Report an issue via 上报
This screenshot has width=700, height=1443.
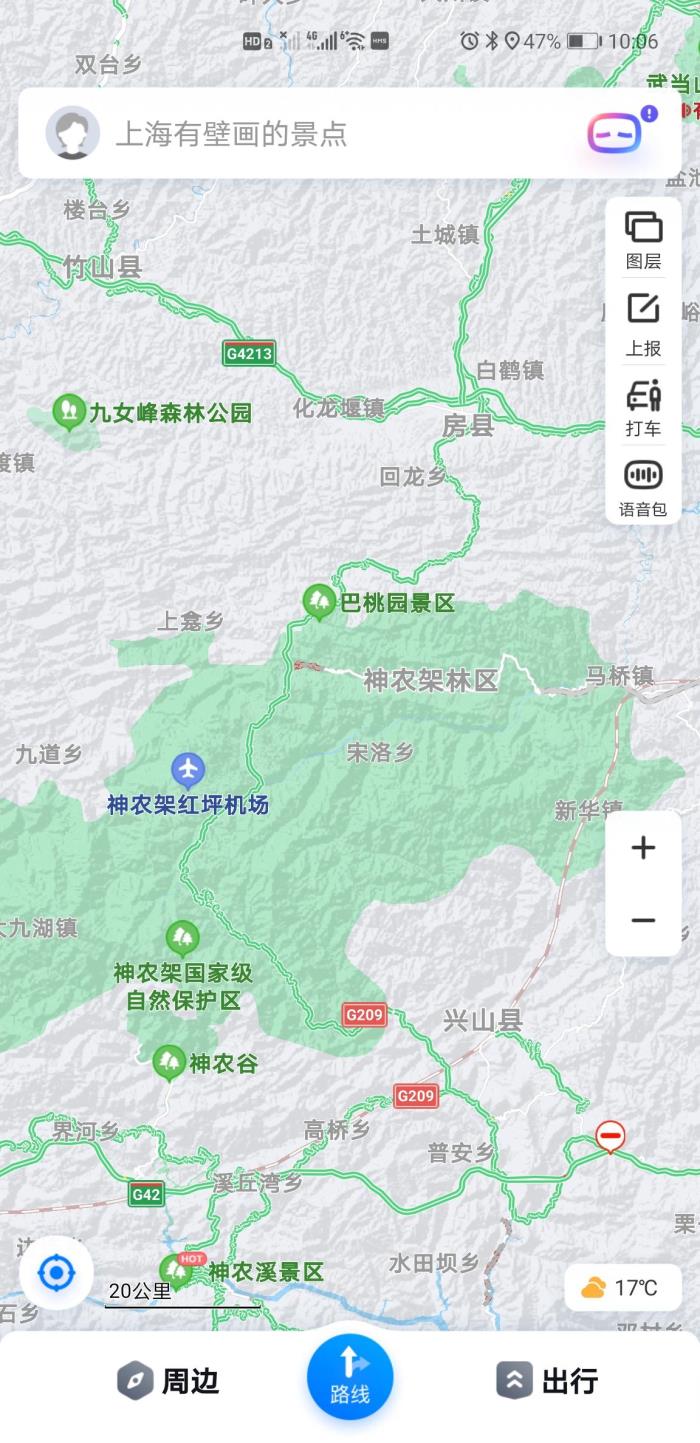pyautogui.click(x=643, y=324)
